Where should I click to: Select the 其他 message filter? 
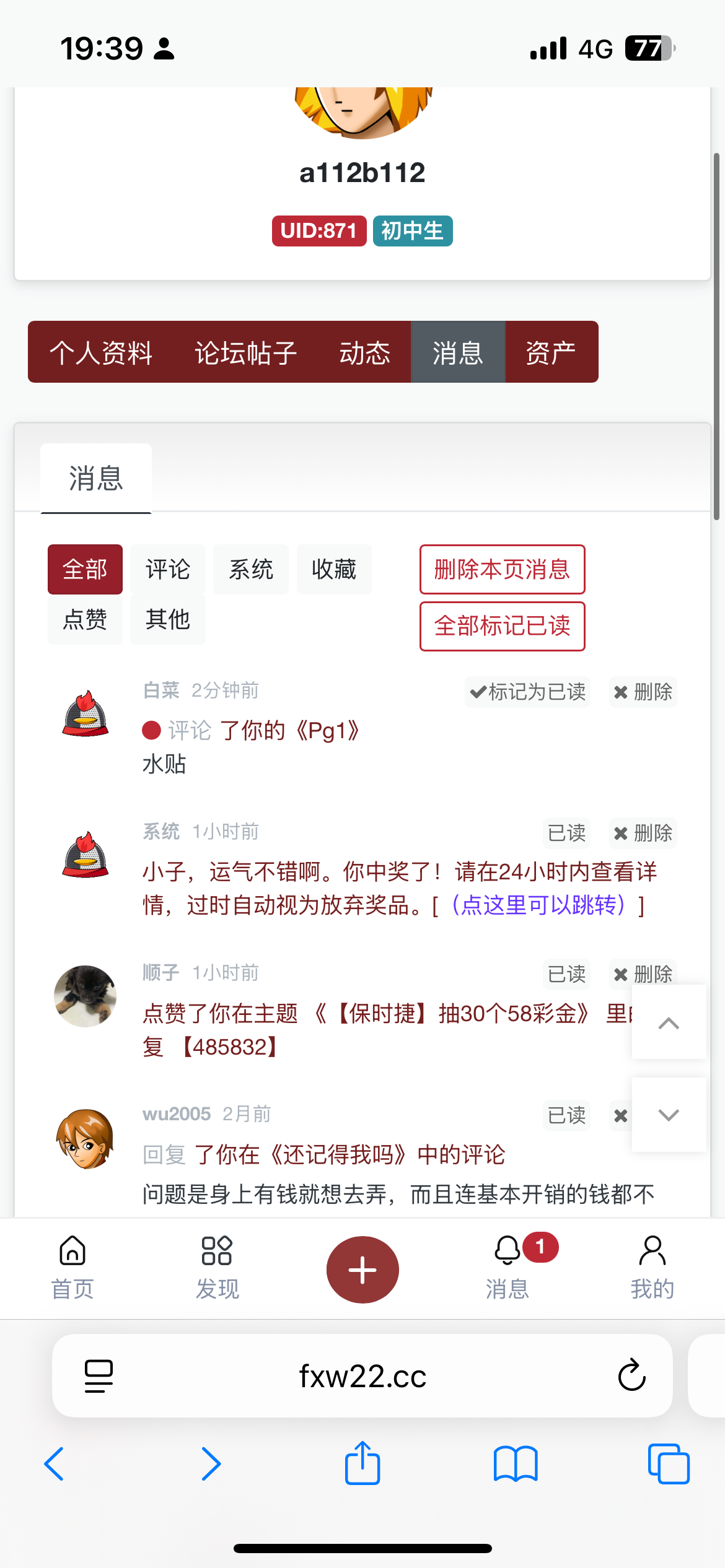coord(167,619)
